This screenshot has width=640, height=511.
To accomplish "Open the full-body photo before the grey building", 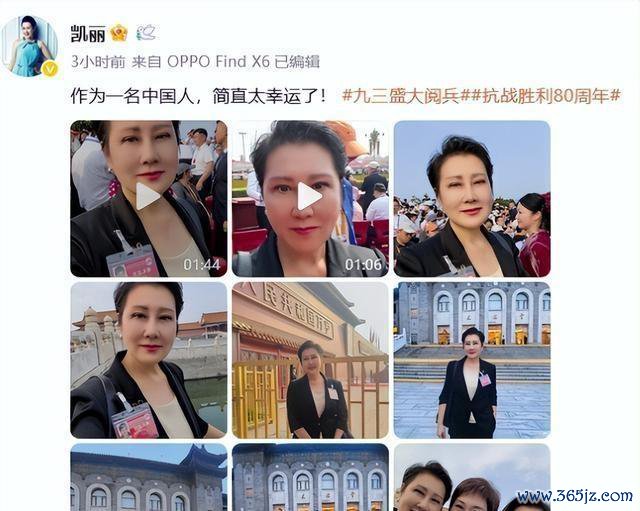I will point(471,360).
